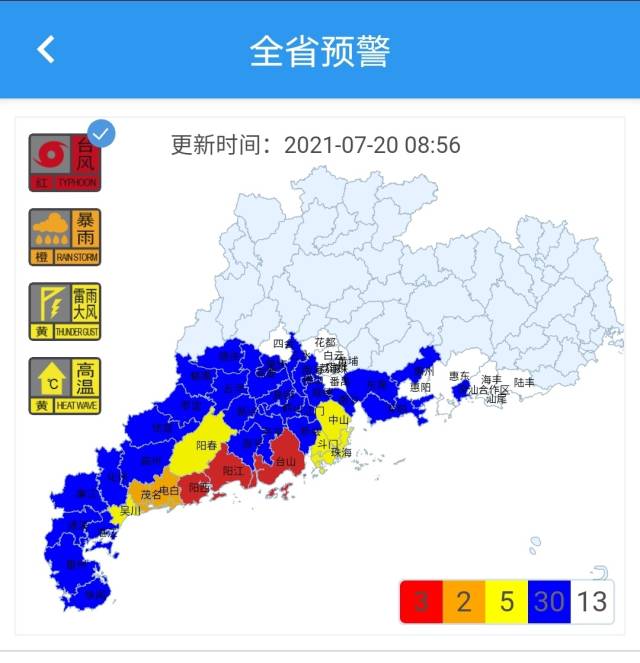Viewport: 640px width, 663px height.
Task: Show the yellow thunder gust (雷雨大风) warning layer
Action: tap(65, 312)
